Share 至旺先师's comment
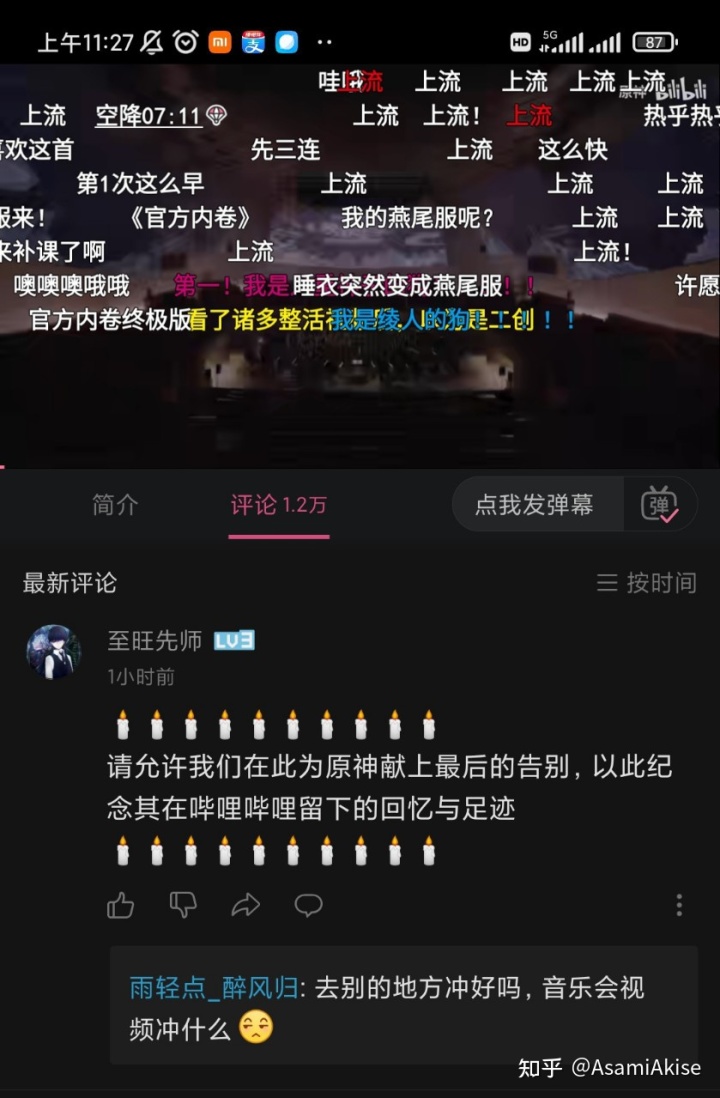The image size is (720, 1098). [x=246, y=906]
